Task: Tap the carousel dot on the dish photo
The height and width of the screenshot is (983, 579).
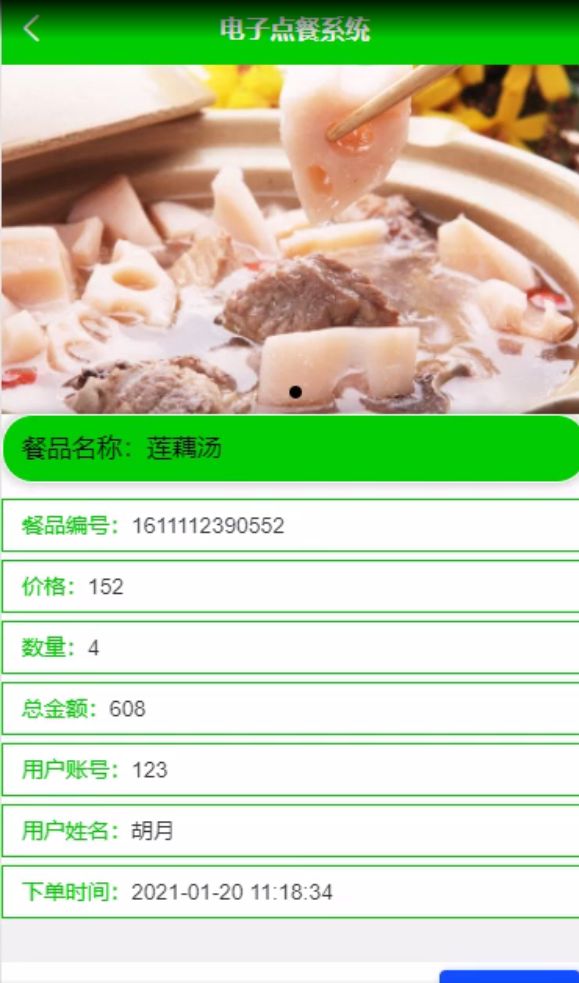Action: tap(296, 392)
